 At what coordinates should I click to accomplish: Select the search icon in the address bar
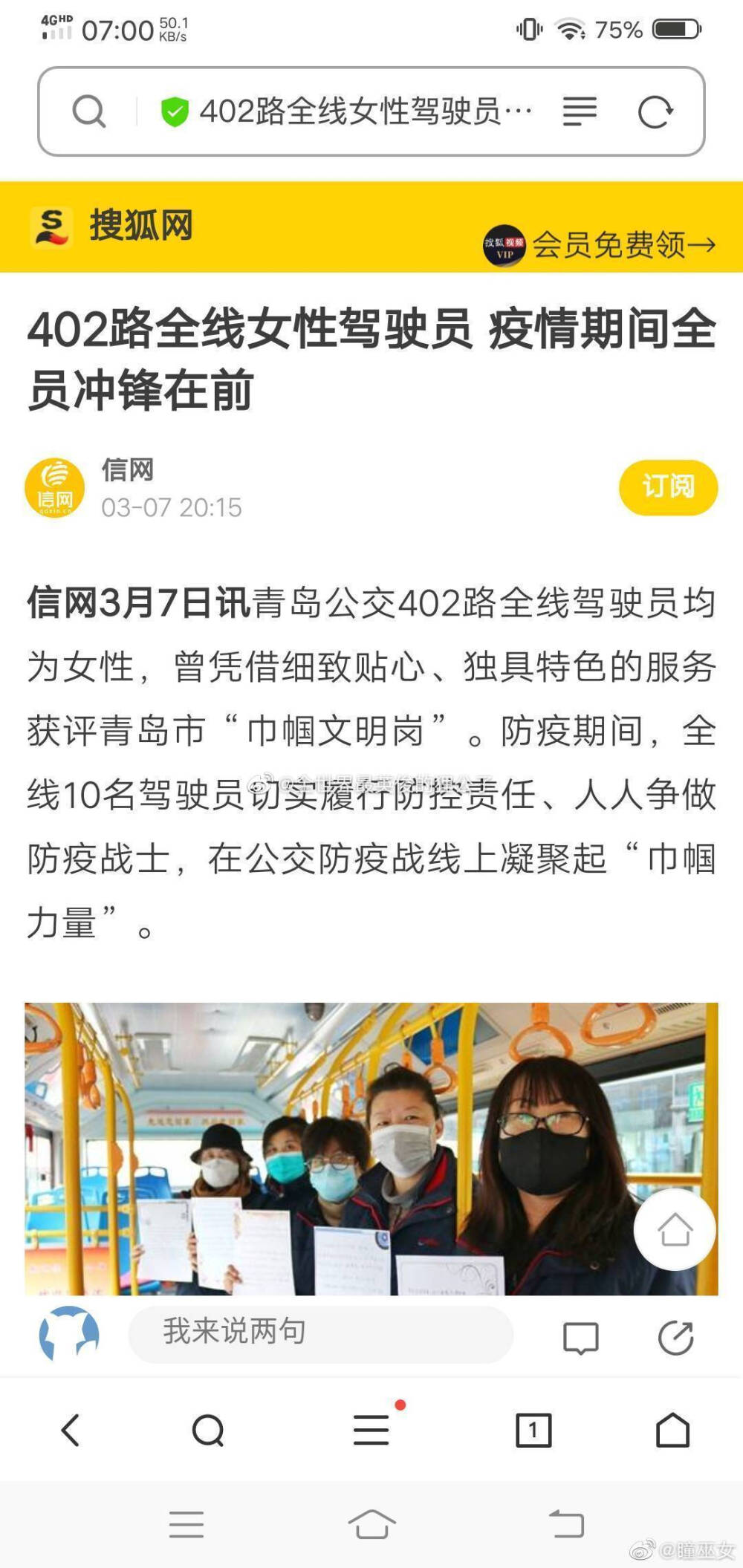coord(88,110)
